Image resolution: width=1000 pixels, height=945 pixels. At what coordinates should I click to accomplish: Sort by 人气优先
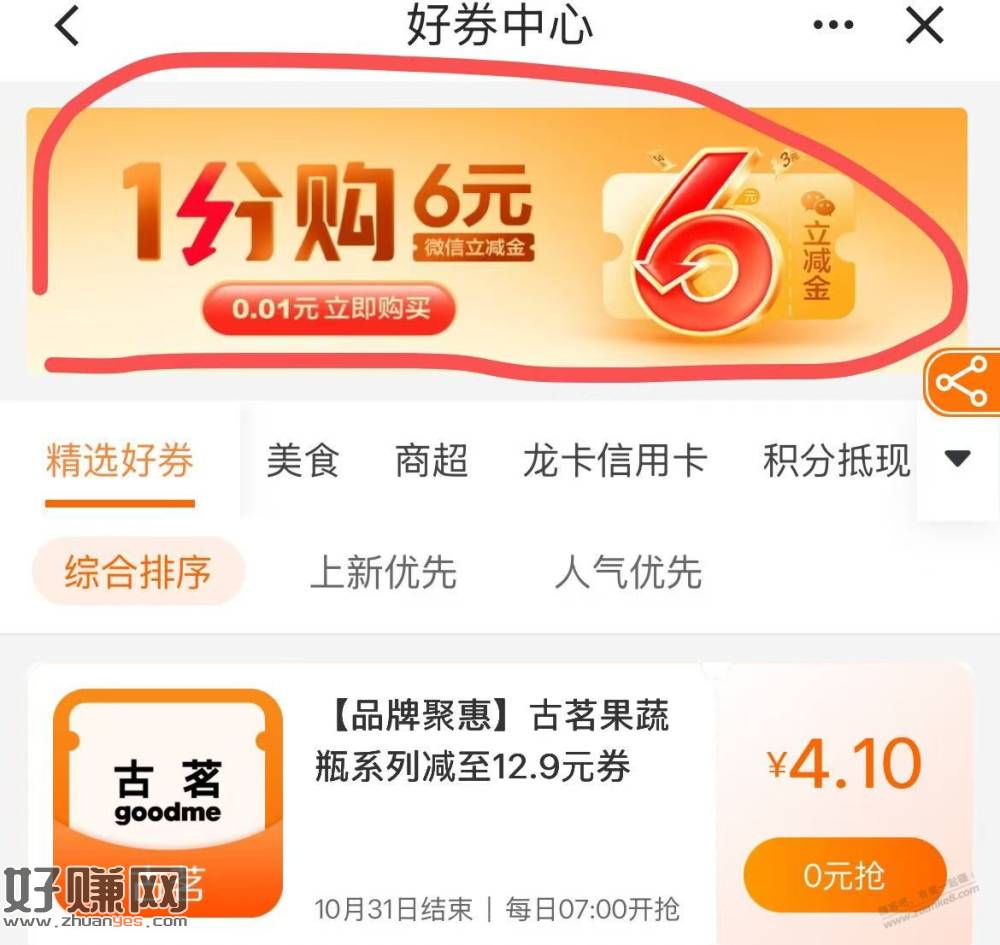pos(628,573)
